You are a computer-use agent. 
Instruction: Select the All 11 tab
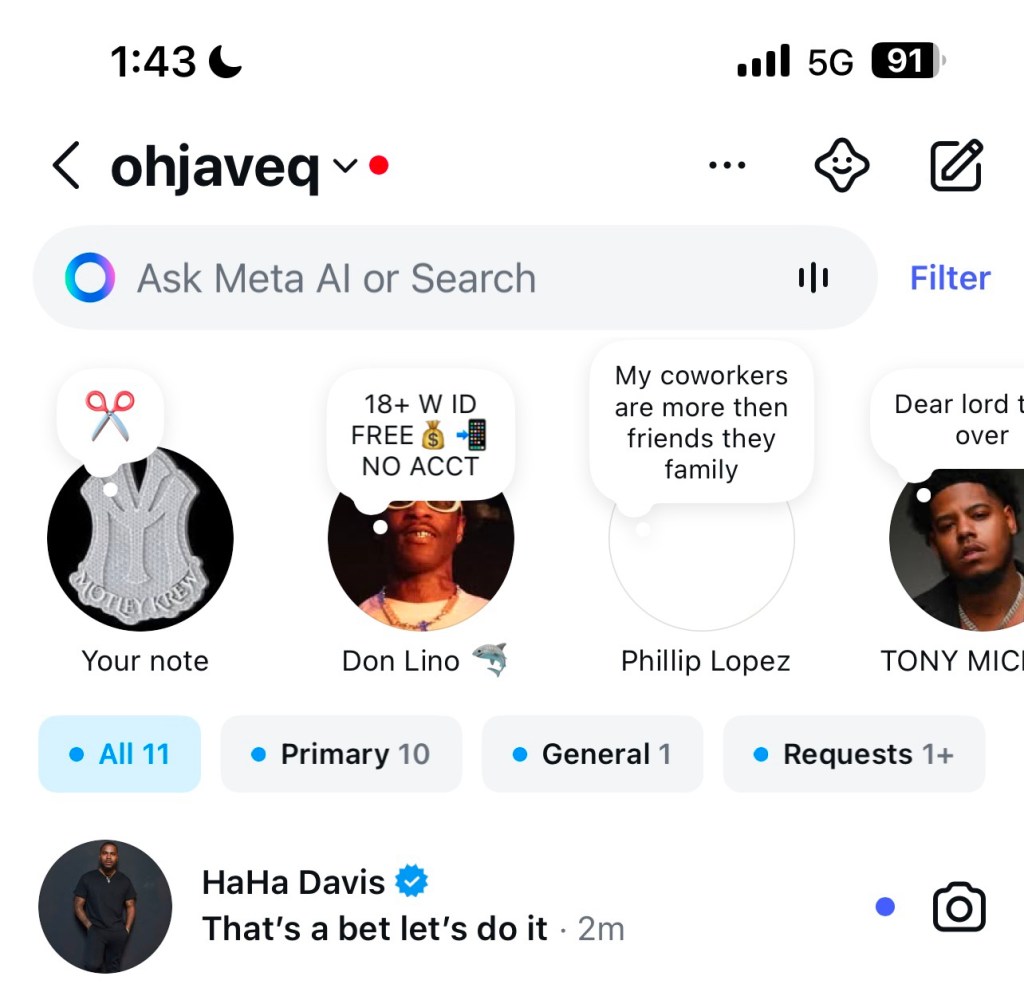pos(120,754)
